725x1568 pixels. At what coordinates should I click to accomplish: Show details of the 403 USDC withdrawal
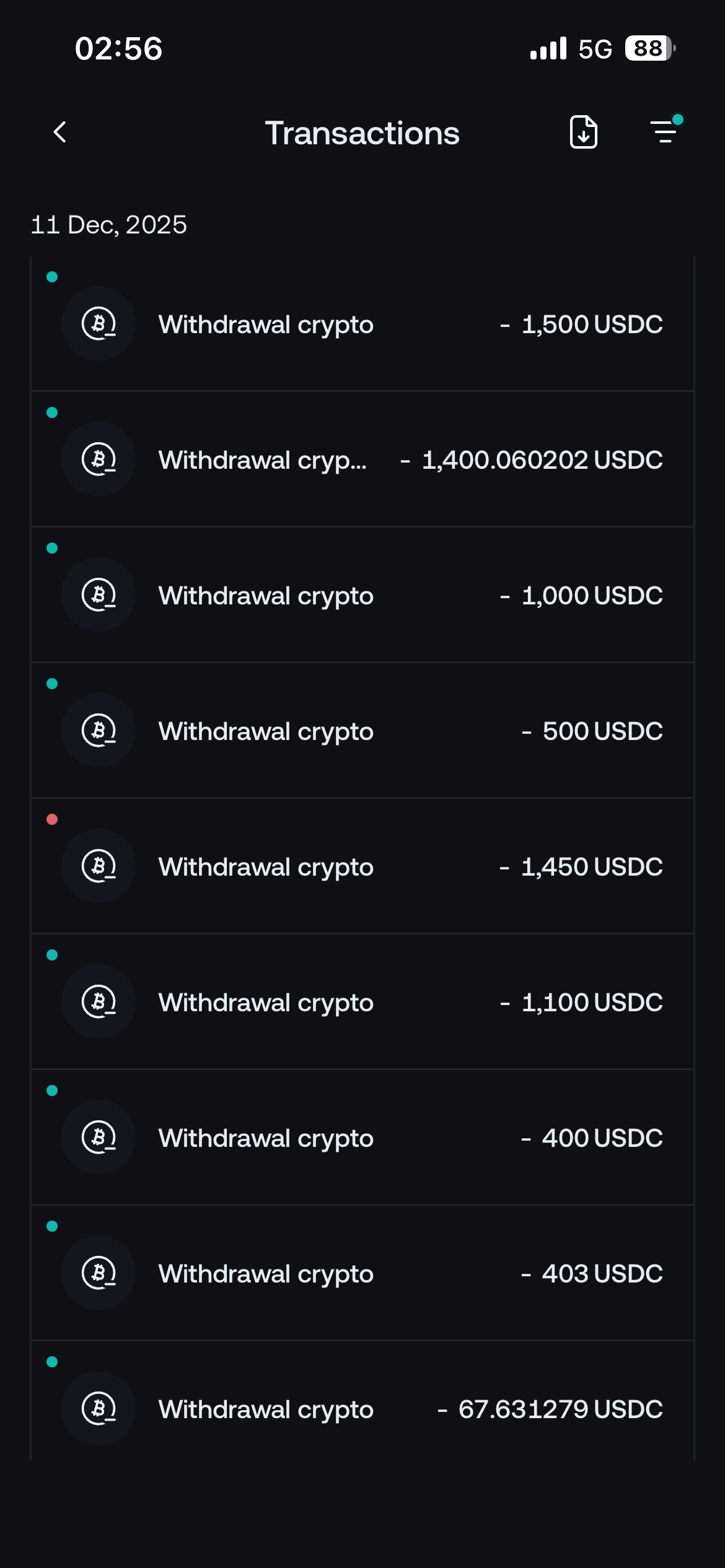(362, 1274)
